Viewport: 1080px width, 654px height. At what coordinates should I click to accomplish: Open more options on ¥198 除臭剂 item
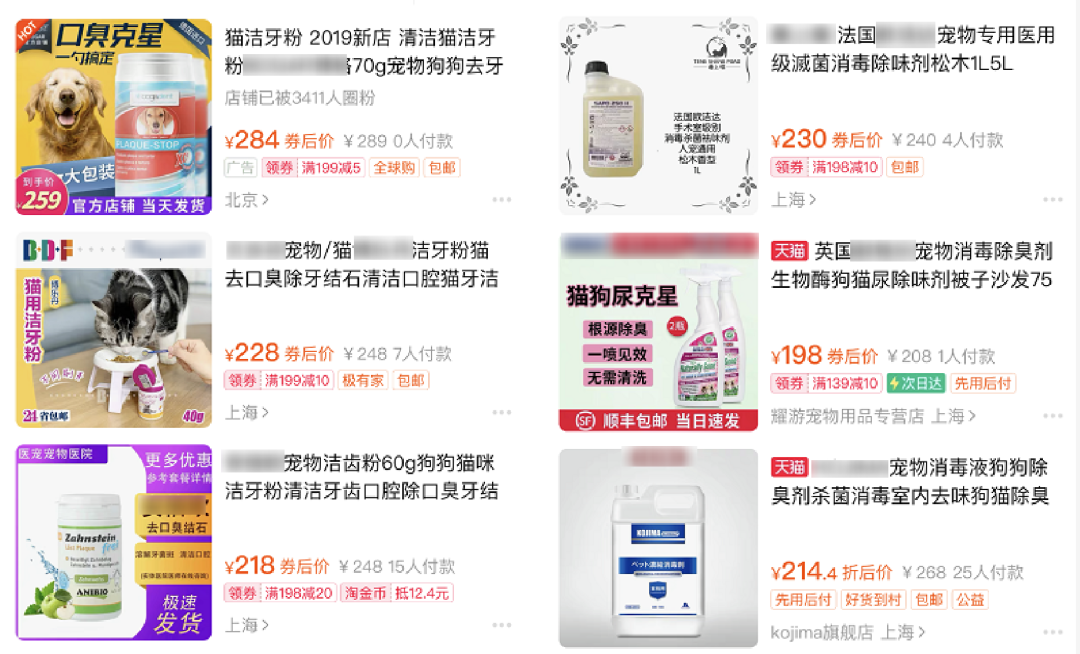(1052, 415)
